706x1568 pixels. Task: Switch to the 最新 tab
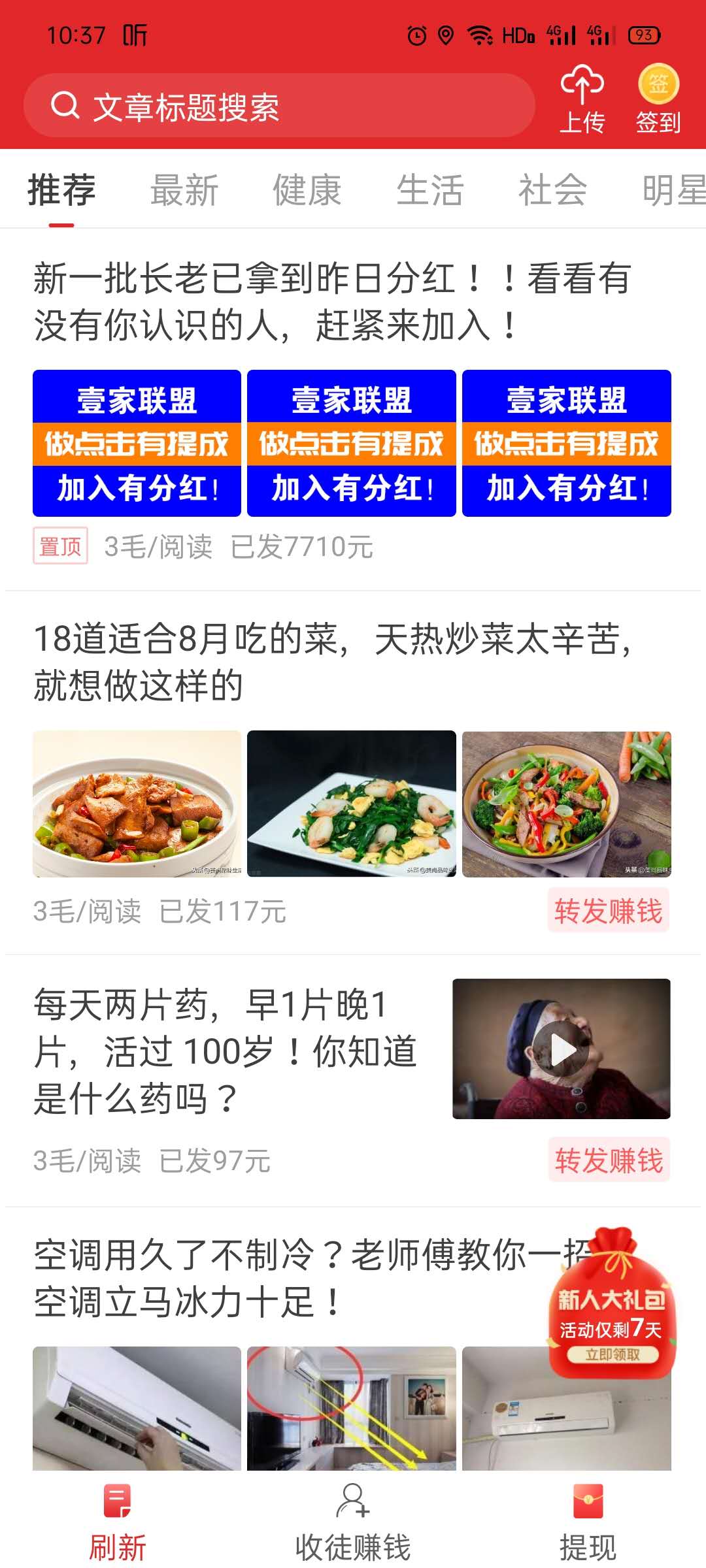click(x=184, y=190)
